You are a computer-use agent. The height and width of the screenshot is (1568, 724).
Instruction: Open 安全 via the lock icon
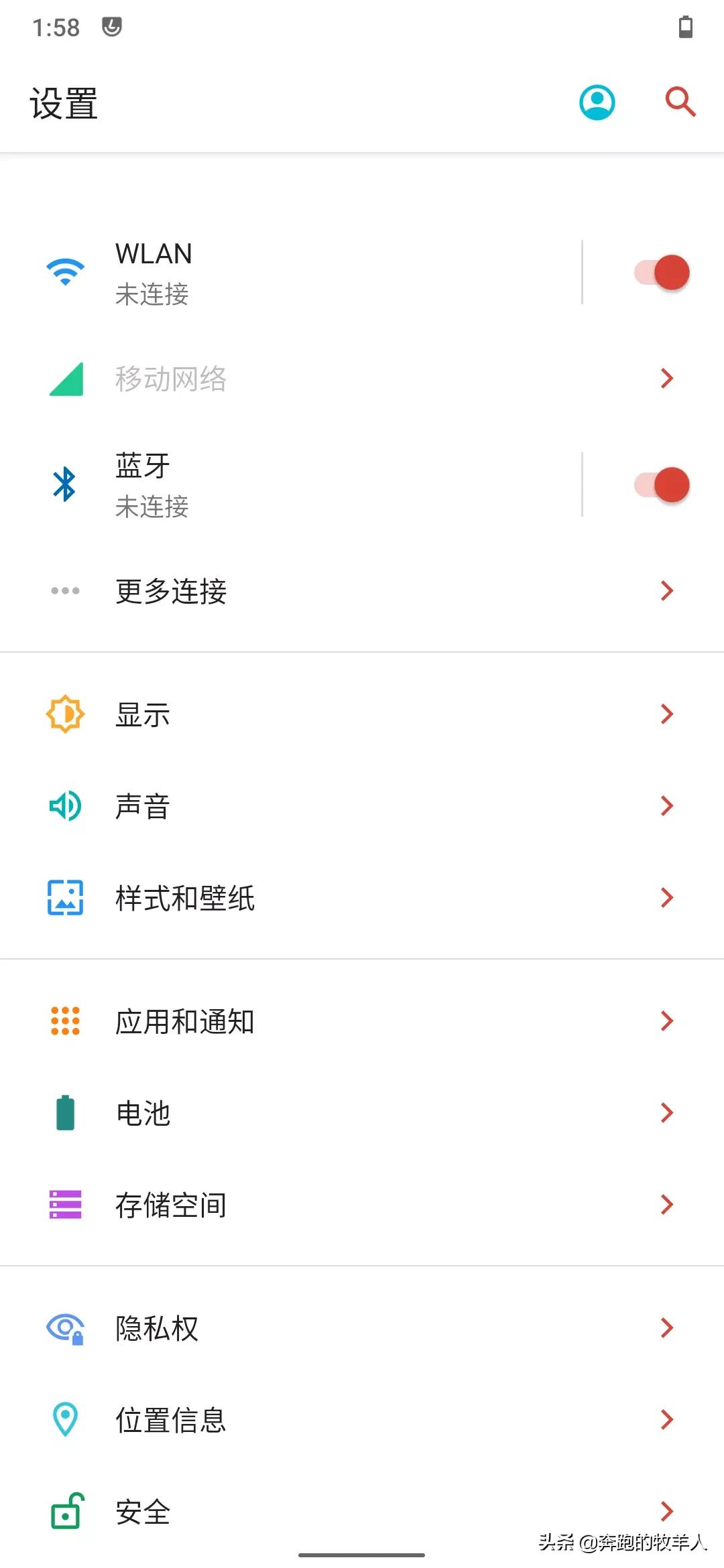[64, 1512]
